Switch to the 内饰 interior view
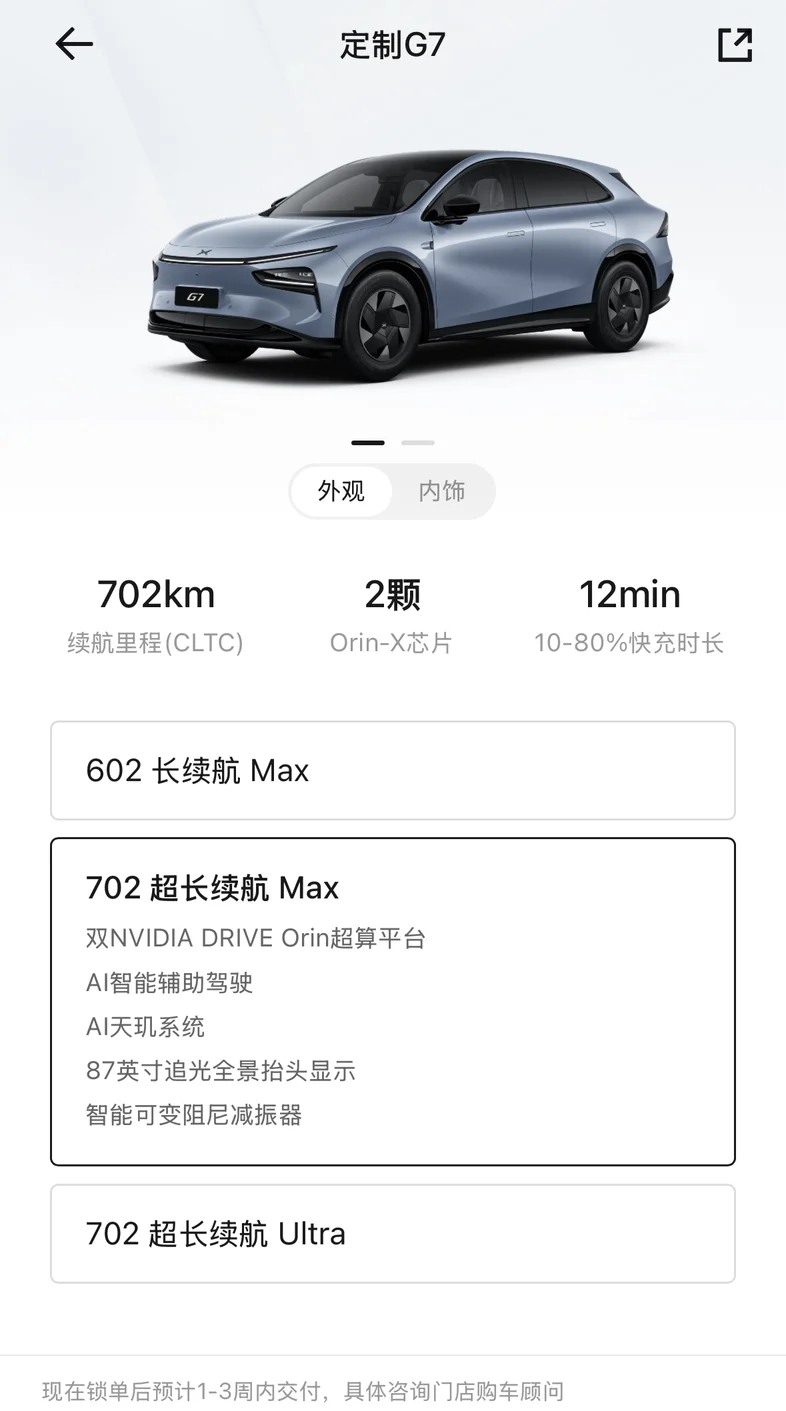 [x=442, y=491]
